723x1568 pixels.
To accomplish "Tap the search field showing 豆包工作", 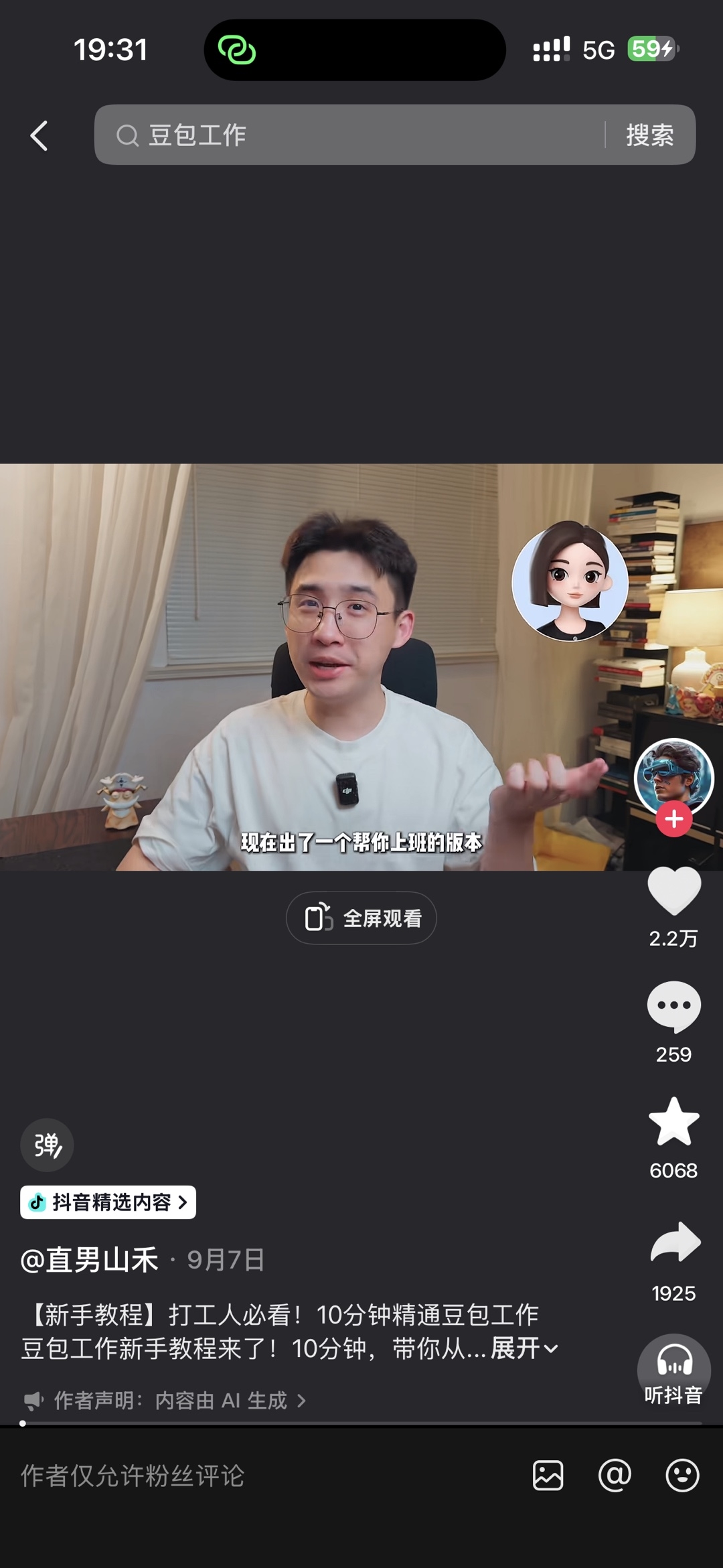I will [348, 135].
